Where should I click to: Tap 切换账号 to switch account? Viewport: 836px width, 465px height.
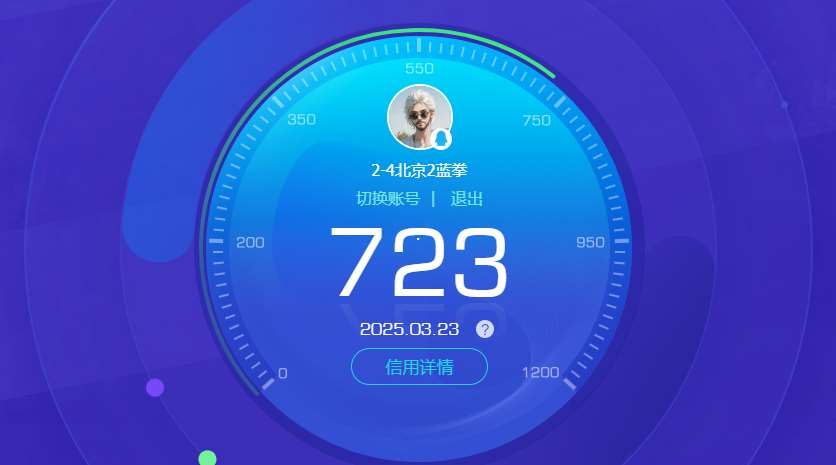coord(388,199)
